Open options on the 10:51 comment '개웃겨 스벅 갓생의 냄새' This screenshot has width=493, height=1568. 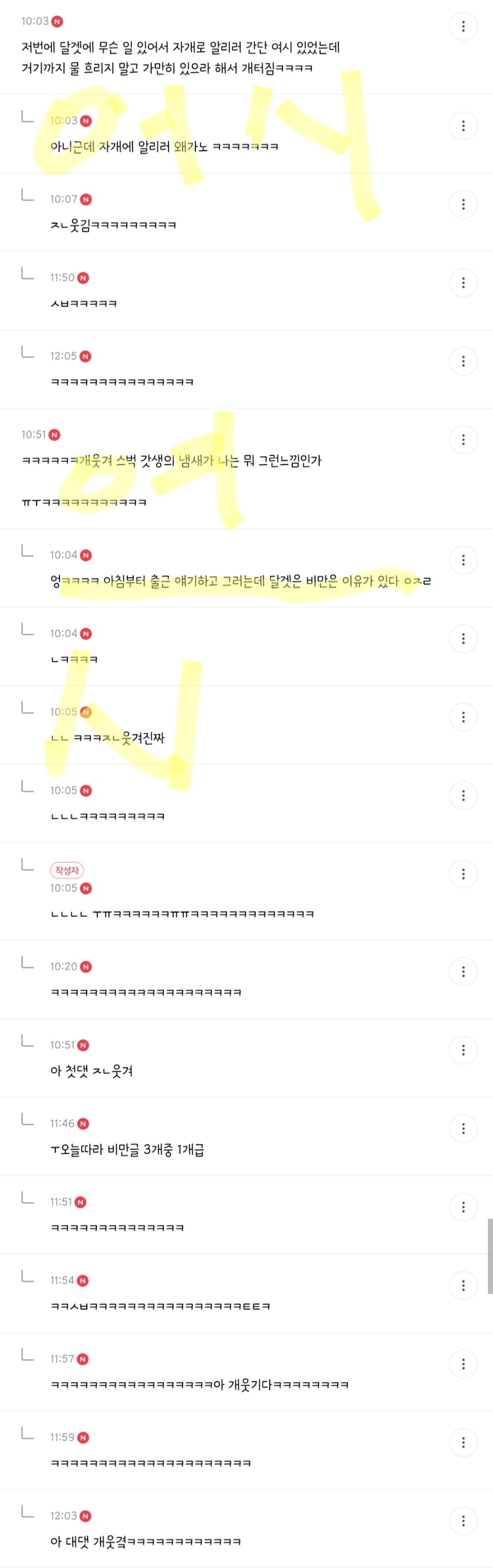[463, 440]
